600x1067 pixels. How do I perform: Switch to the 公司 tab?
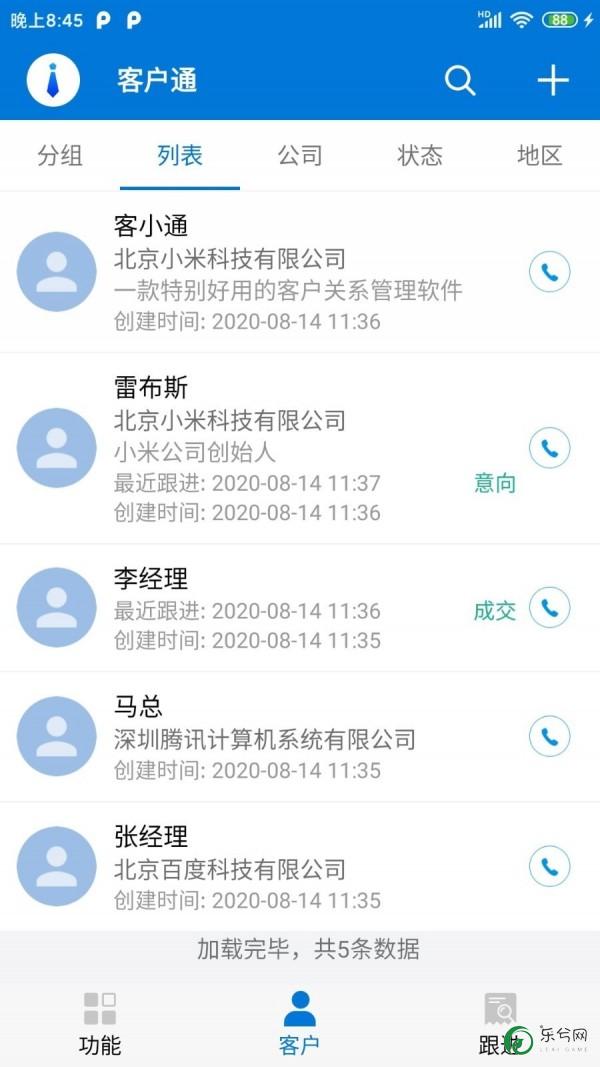tap(300, 155)
